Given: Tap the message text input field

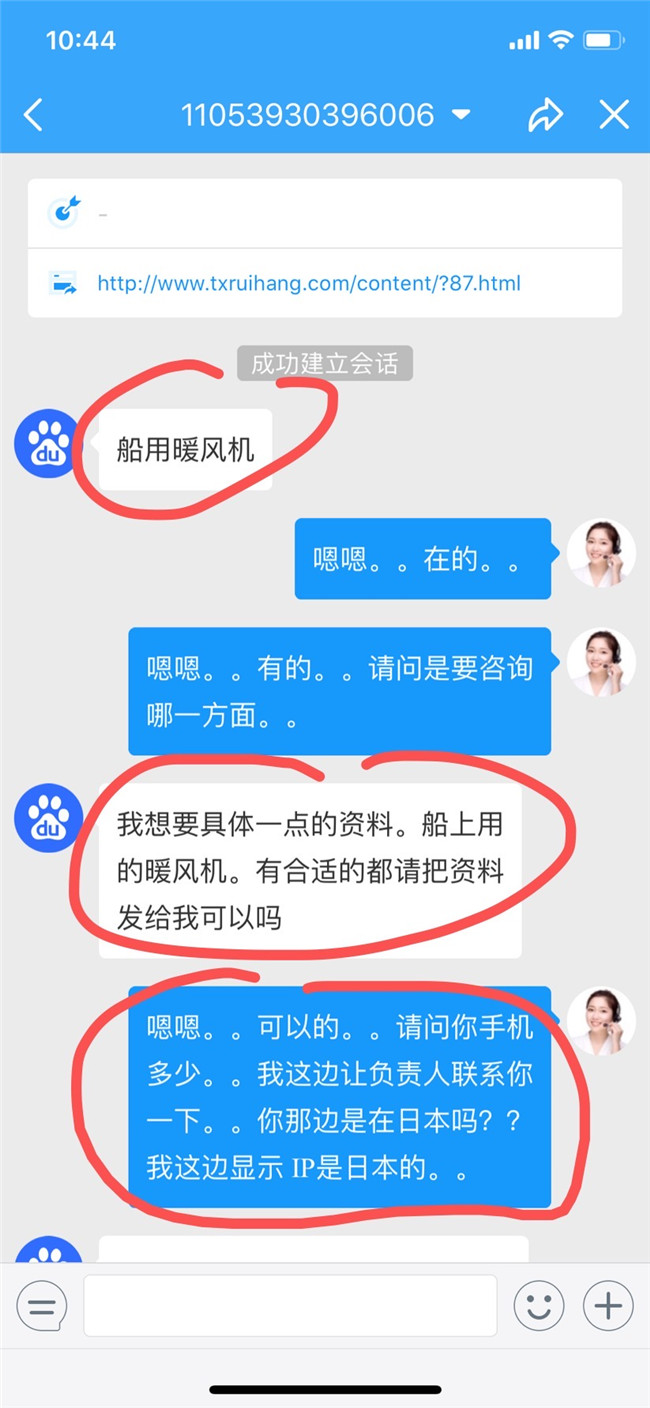Looking at the screenshot, I should pyautogui.click(x=290, y=1306).
